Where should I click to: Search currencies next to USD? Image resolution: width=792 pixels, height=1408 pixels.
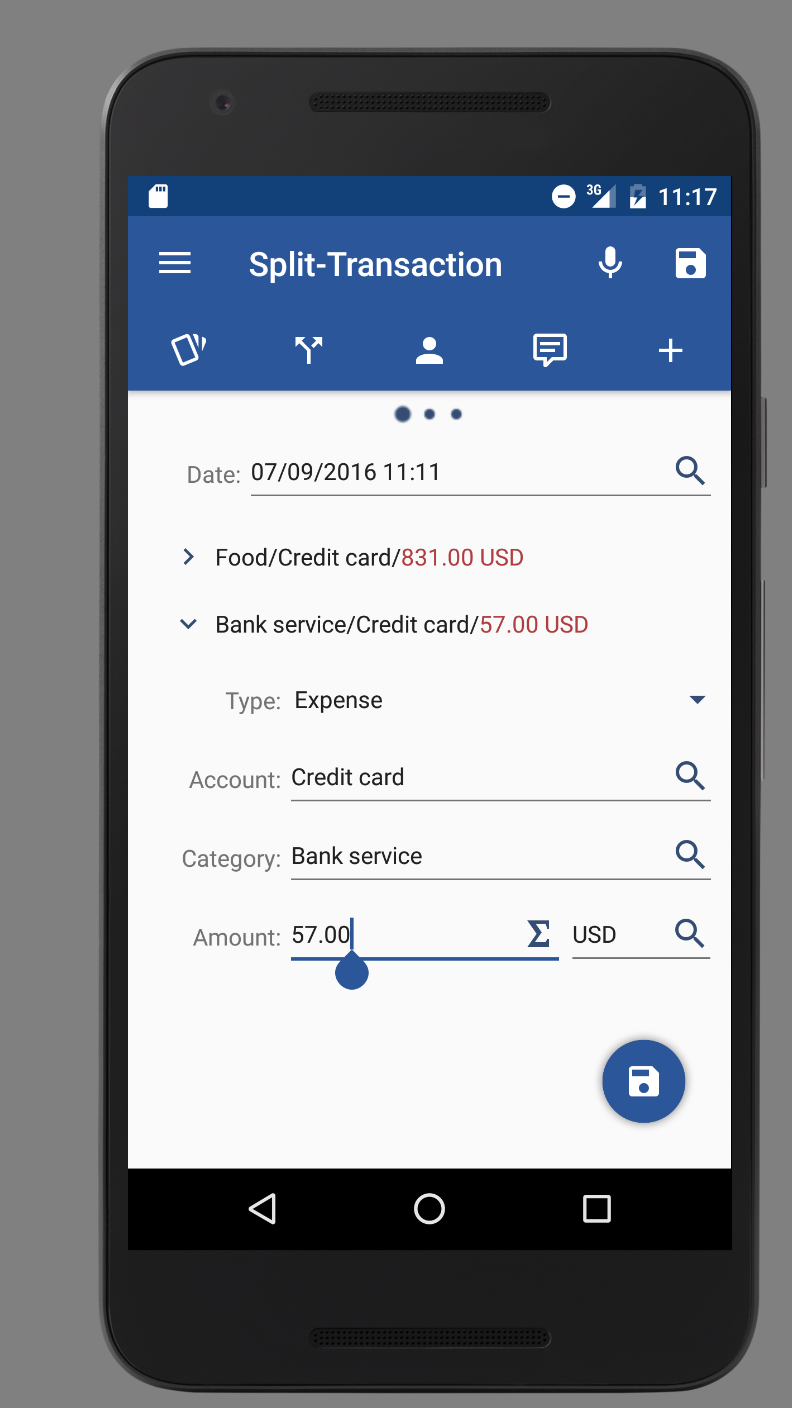click(x=690, y=934)
